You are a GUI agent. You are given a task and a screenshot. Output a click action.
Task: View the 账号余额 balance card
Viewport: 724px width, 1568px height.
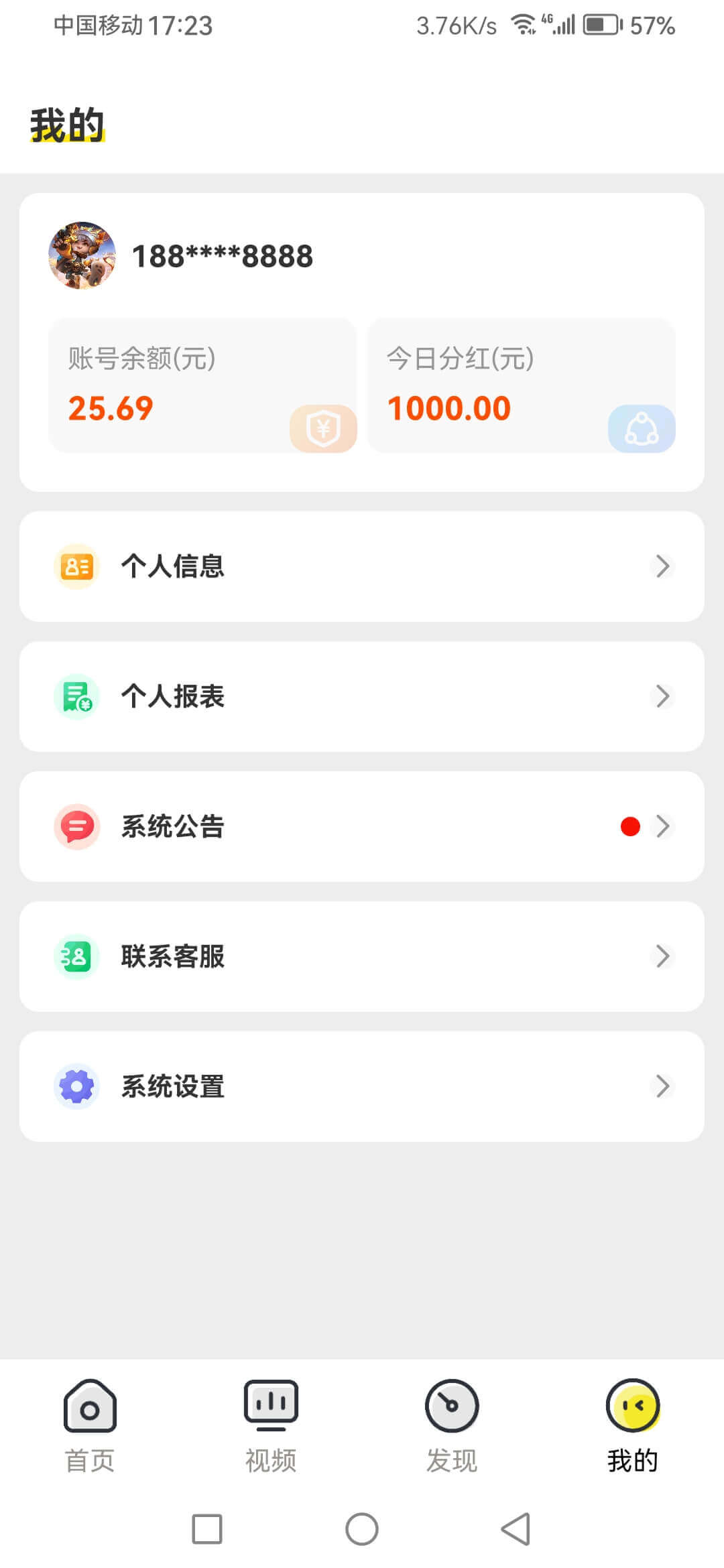[202, 385]
